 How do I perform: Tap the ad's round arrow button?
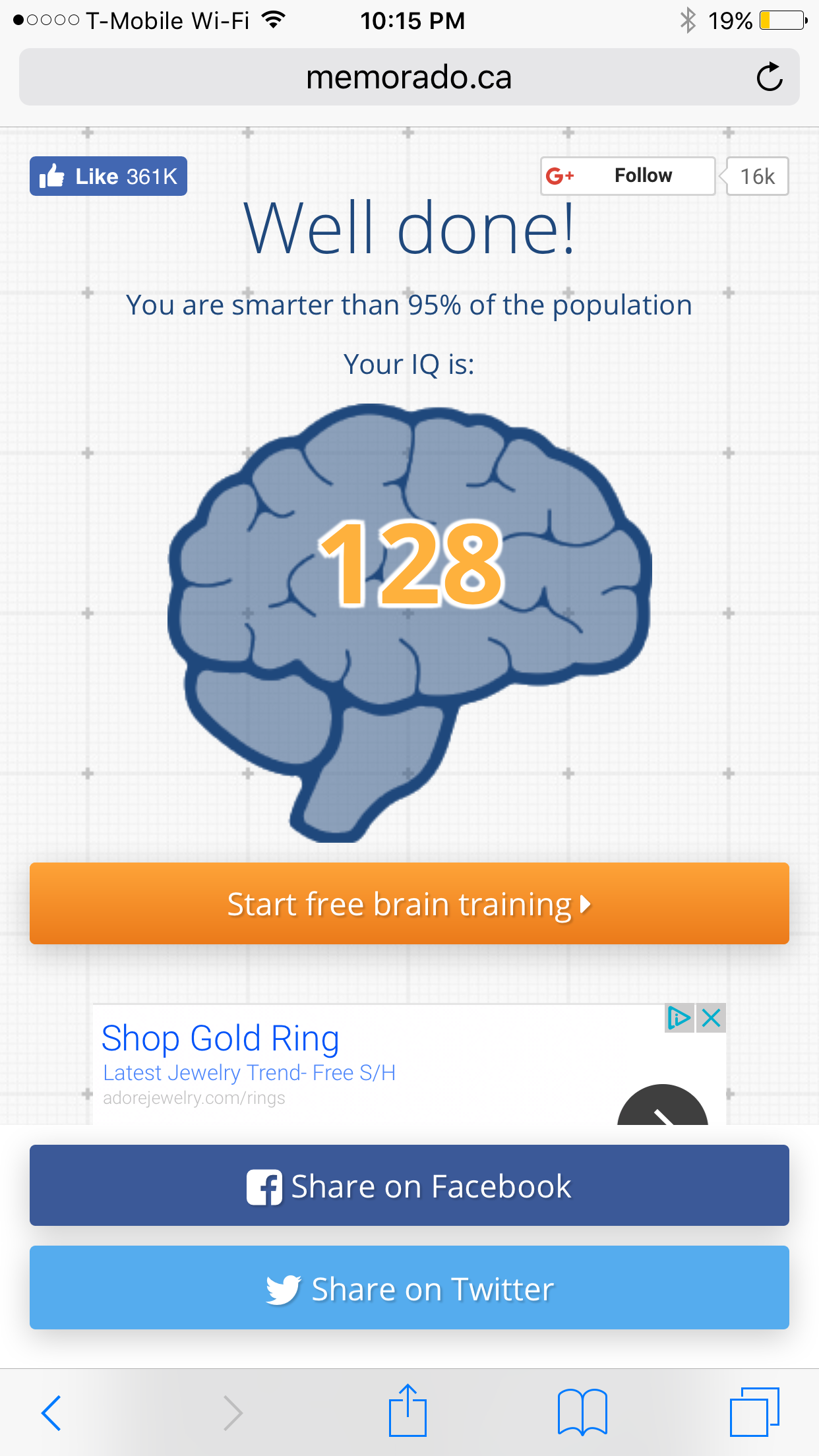point(662,1108)
